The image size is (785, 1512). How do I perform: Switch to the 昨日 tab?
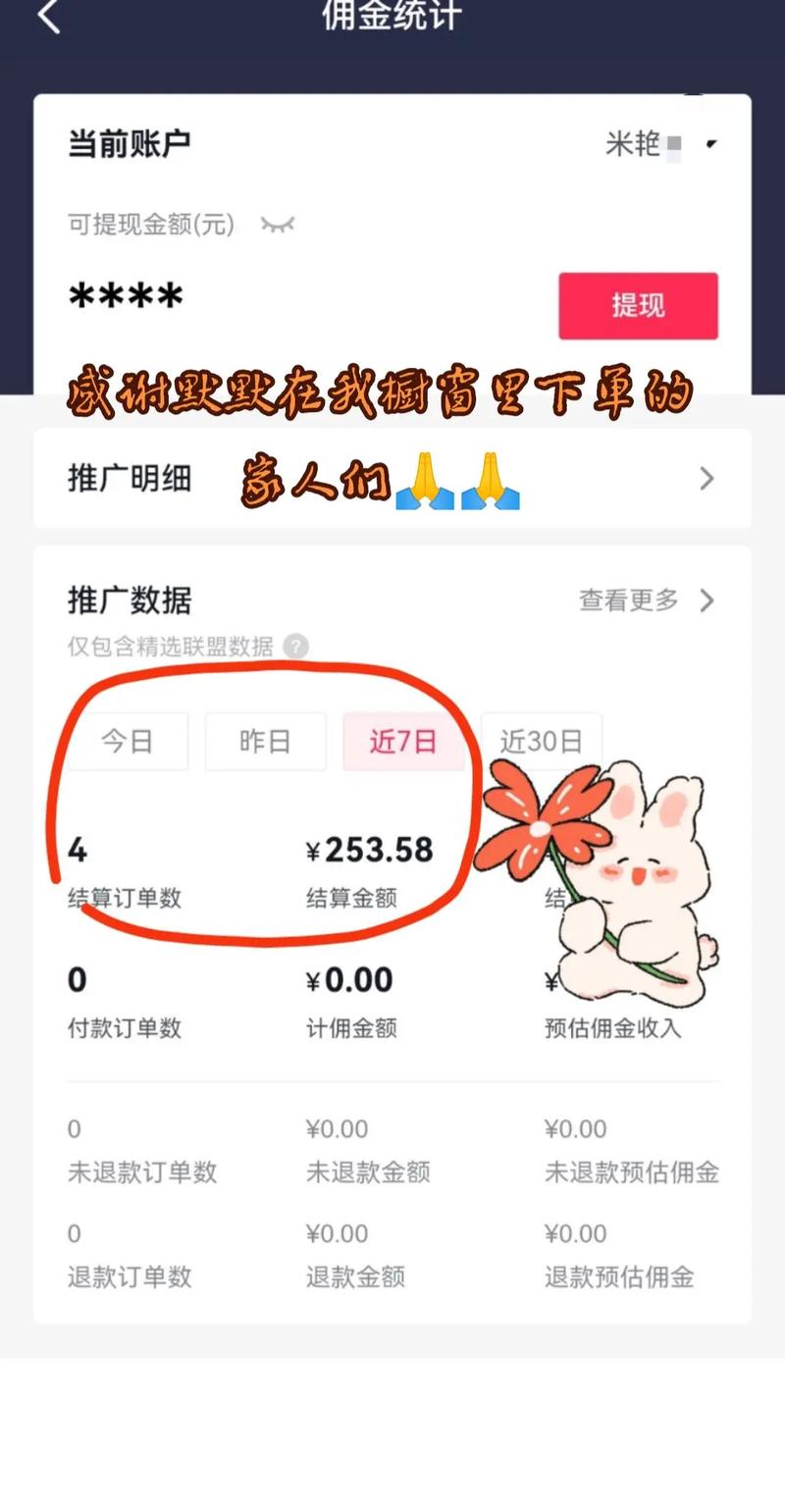(x=265, y=741)
